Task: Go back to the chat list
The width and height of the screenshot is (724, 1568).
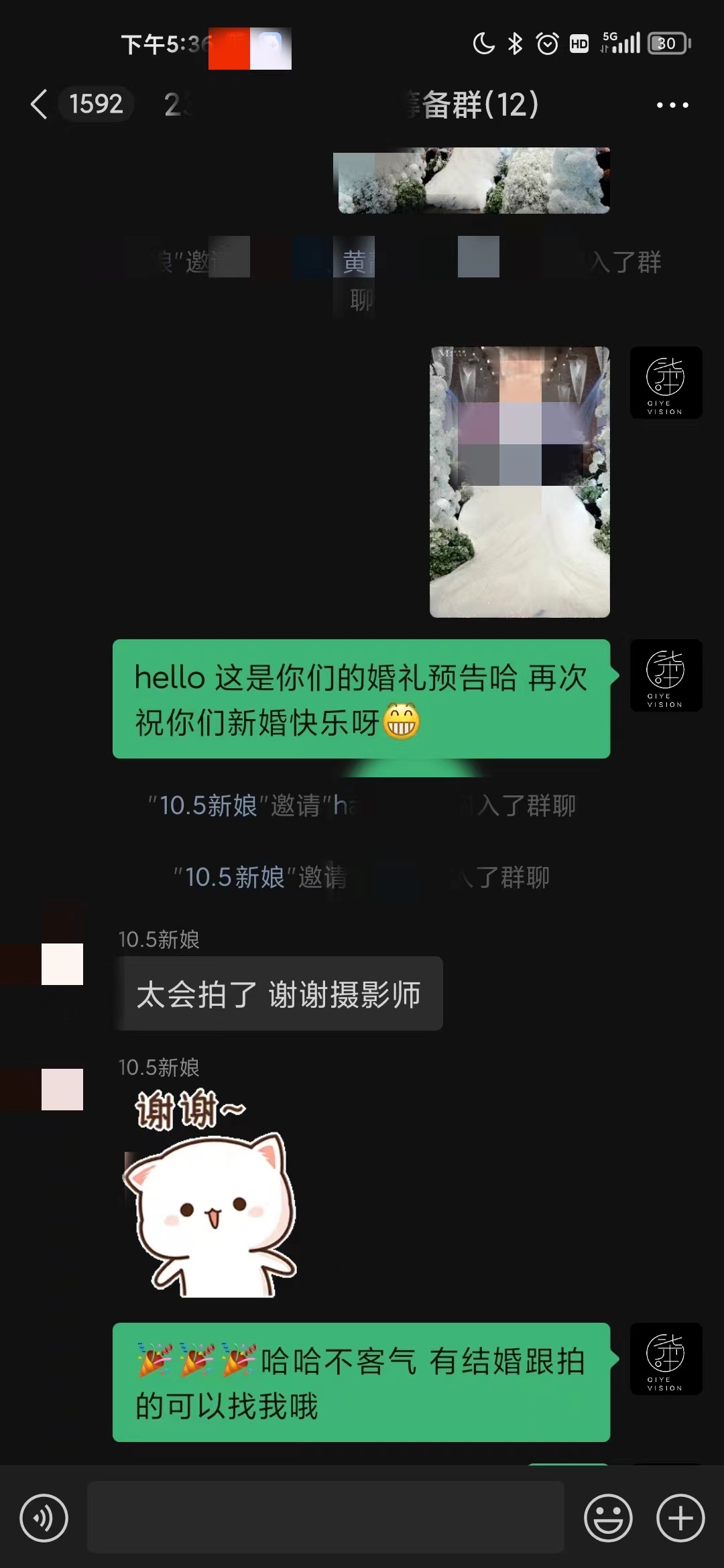Action: click(39, 105)
